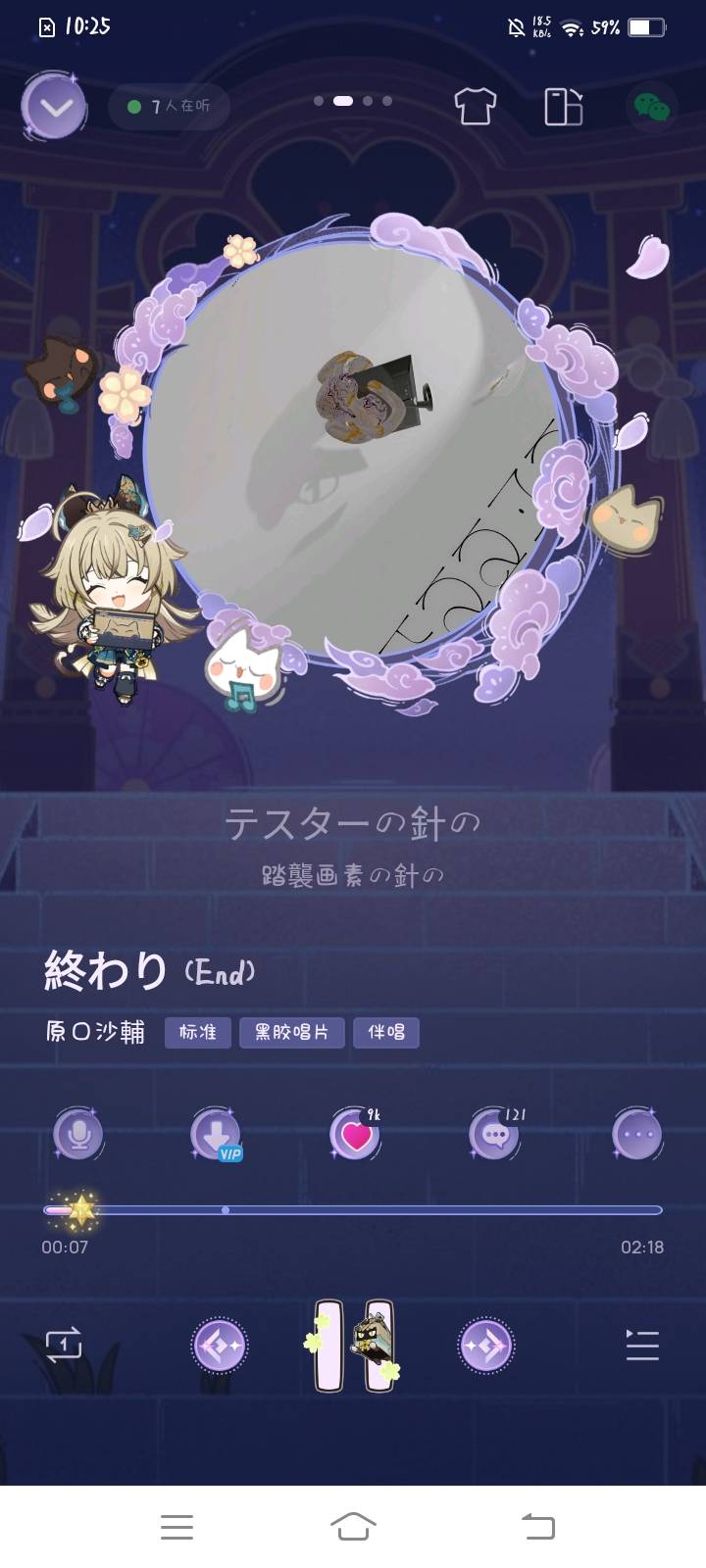Seek on the playback progress bar
The width and height of the screenshot is (706, 1568).
click(x=353, y=1210)
